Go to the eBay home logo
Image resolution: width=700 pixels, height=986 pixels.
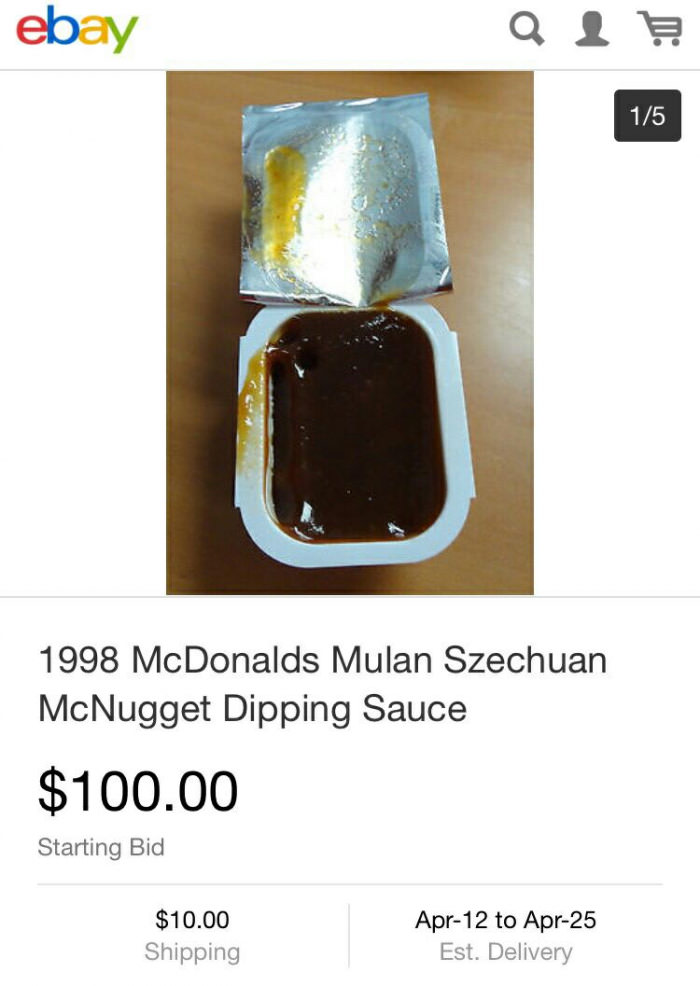point(76,31)
